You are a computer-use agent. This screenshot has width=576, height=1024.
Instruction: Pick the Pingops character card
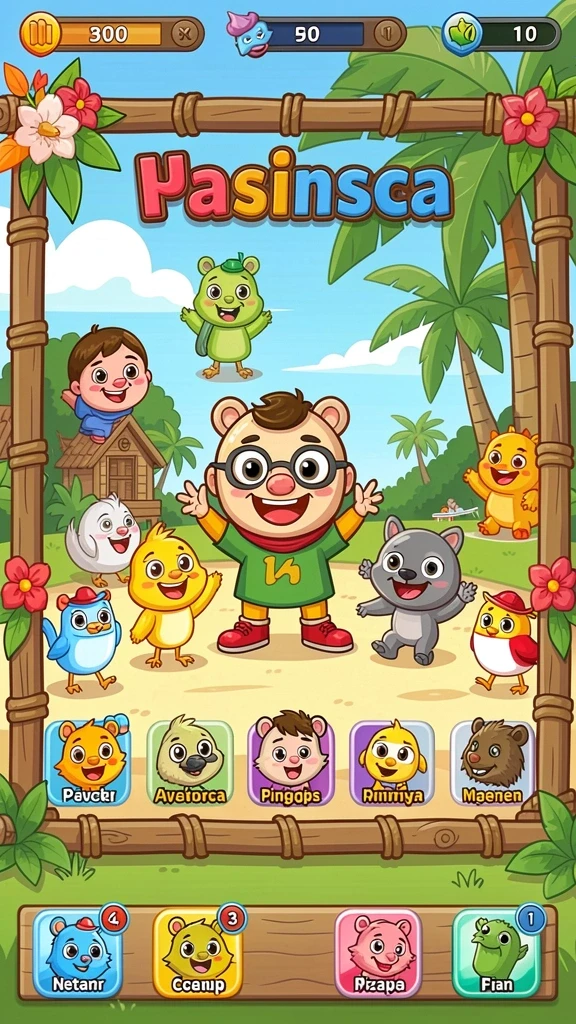click(291, 762)
